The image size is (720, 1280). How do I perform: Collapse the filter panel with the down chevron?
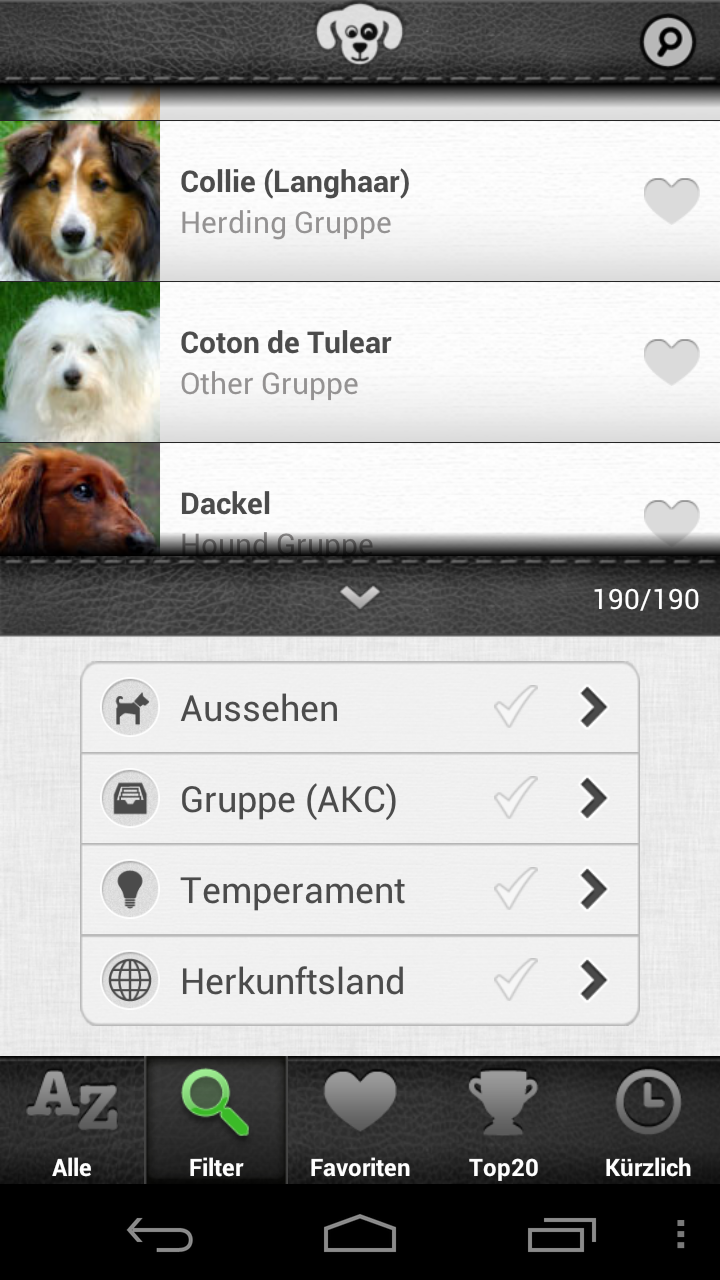[359, 597]
